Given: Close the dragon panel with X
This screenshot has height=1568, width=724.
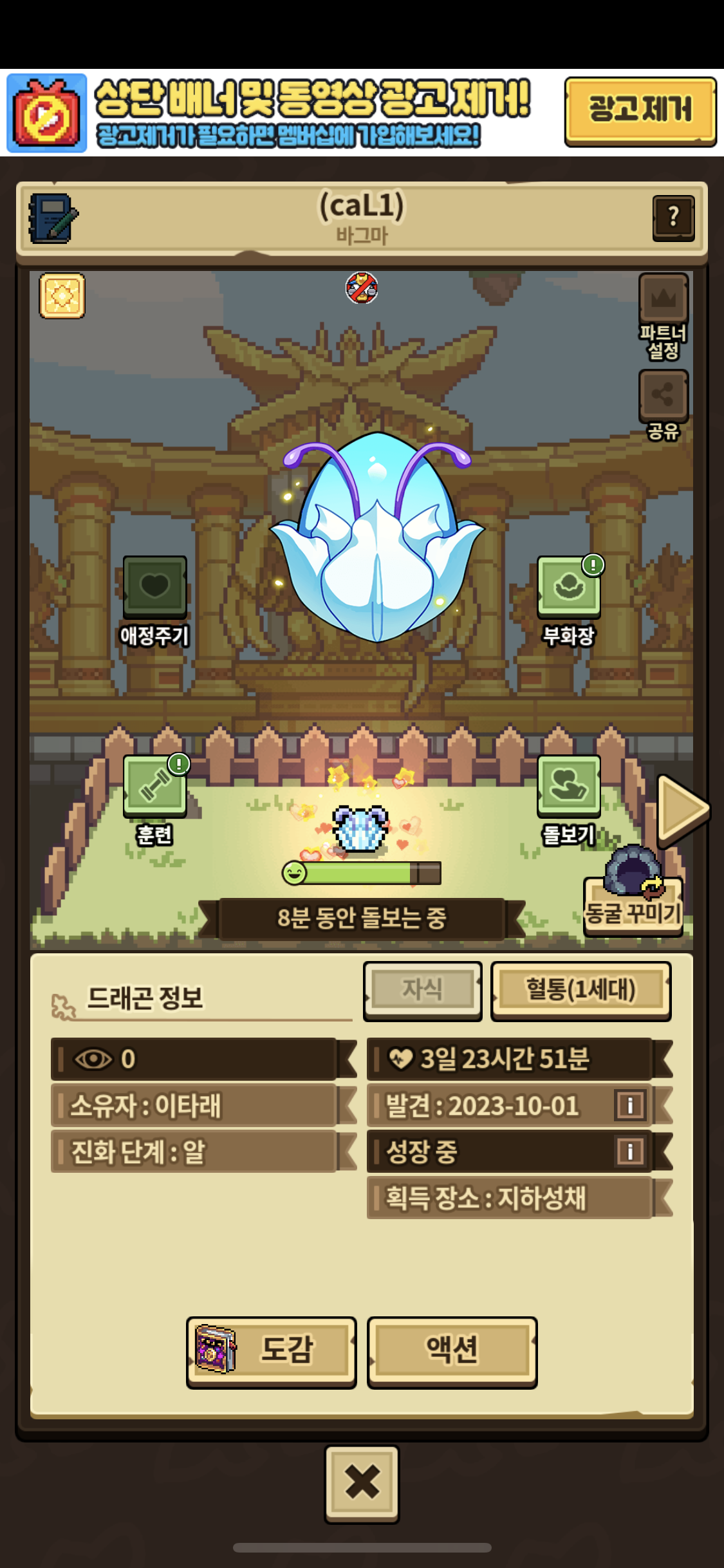Looking at the screenshot, I should point(362,1483).
